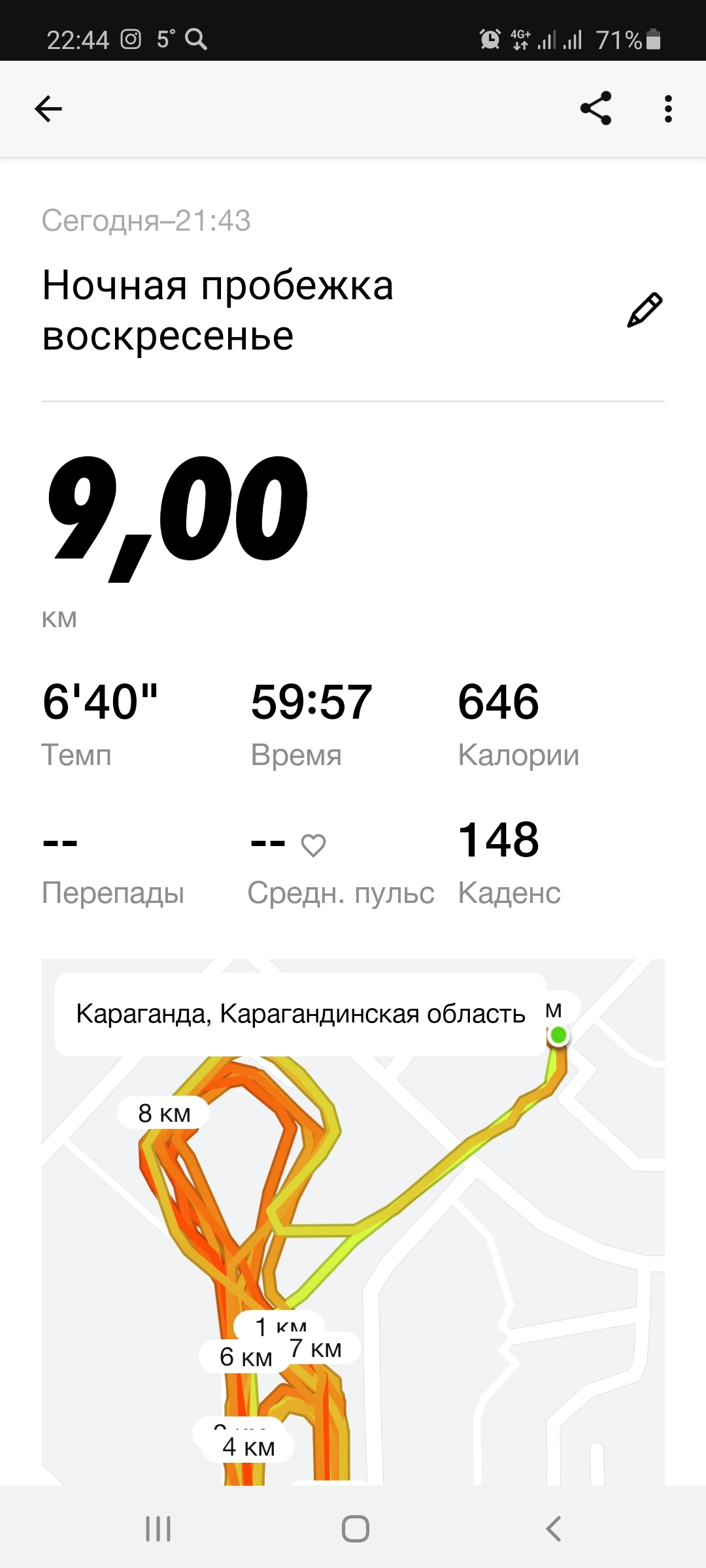This screenshot has height=1568, width=706.
Task: Open the three-dot overflow menu
Action: point(667,108)
